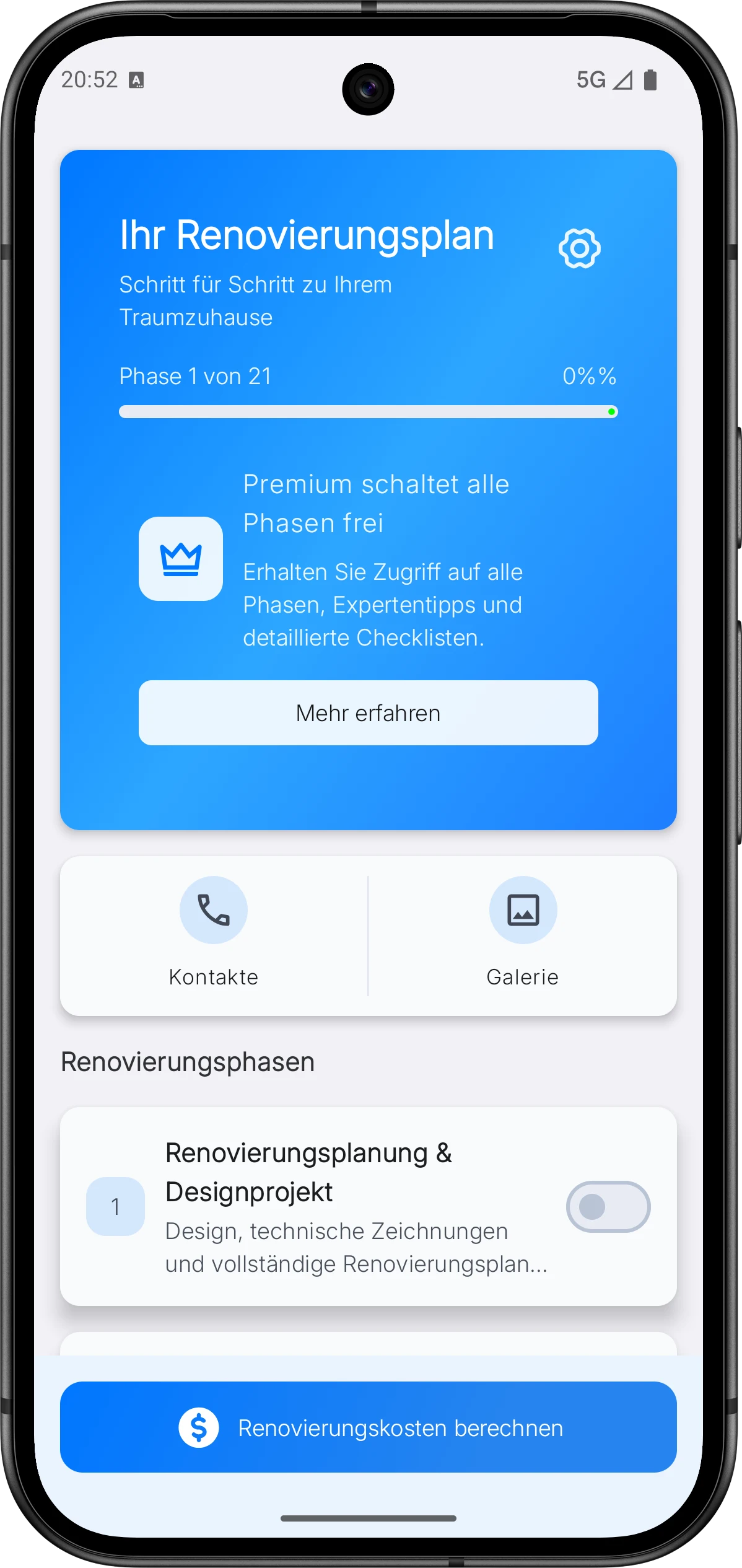
Task: Tap the number 1 badge on the phase card
Action: 115,1207
